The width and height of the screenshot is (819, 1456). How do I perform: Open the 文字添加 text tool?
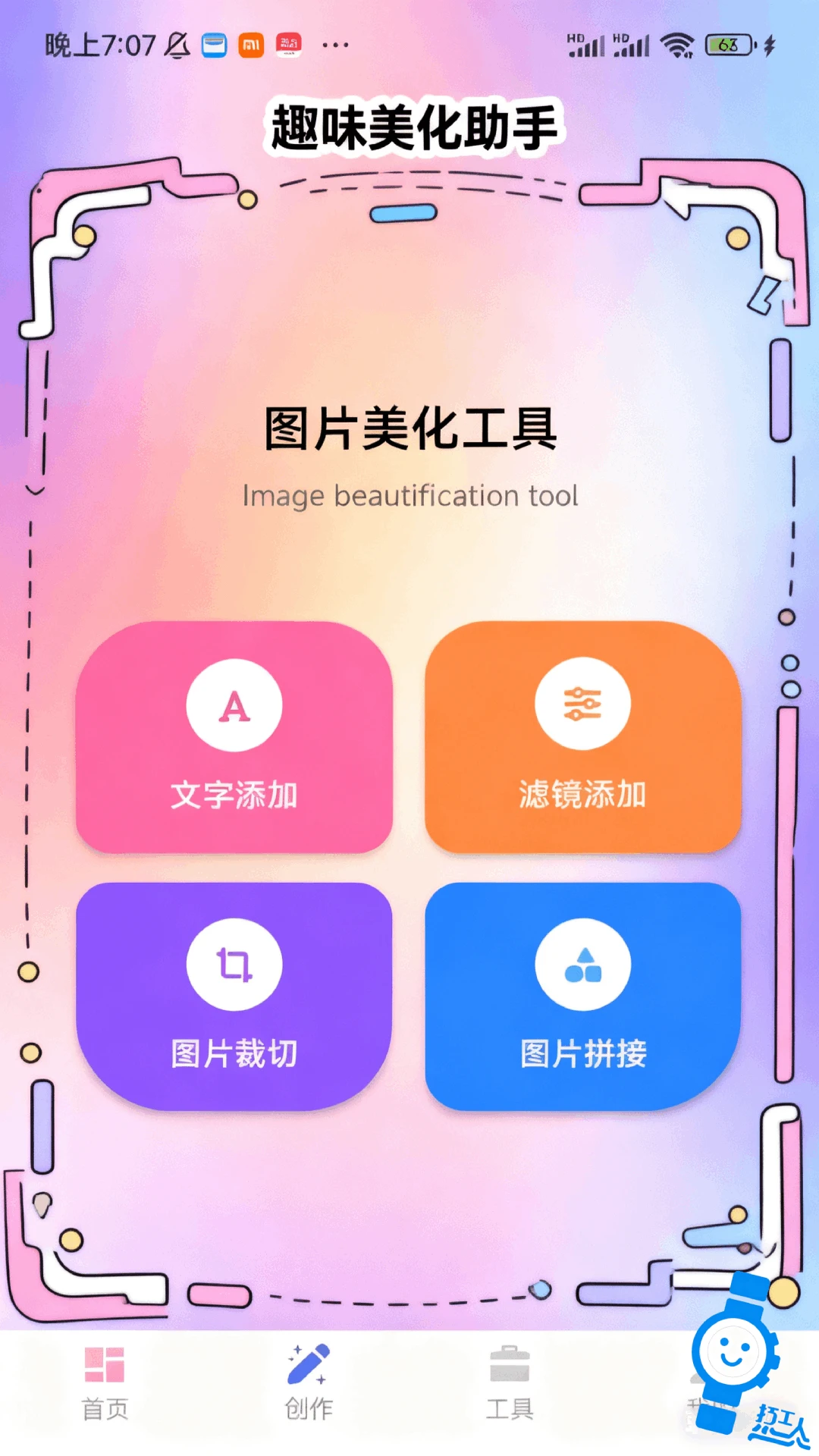234,737
